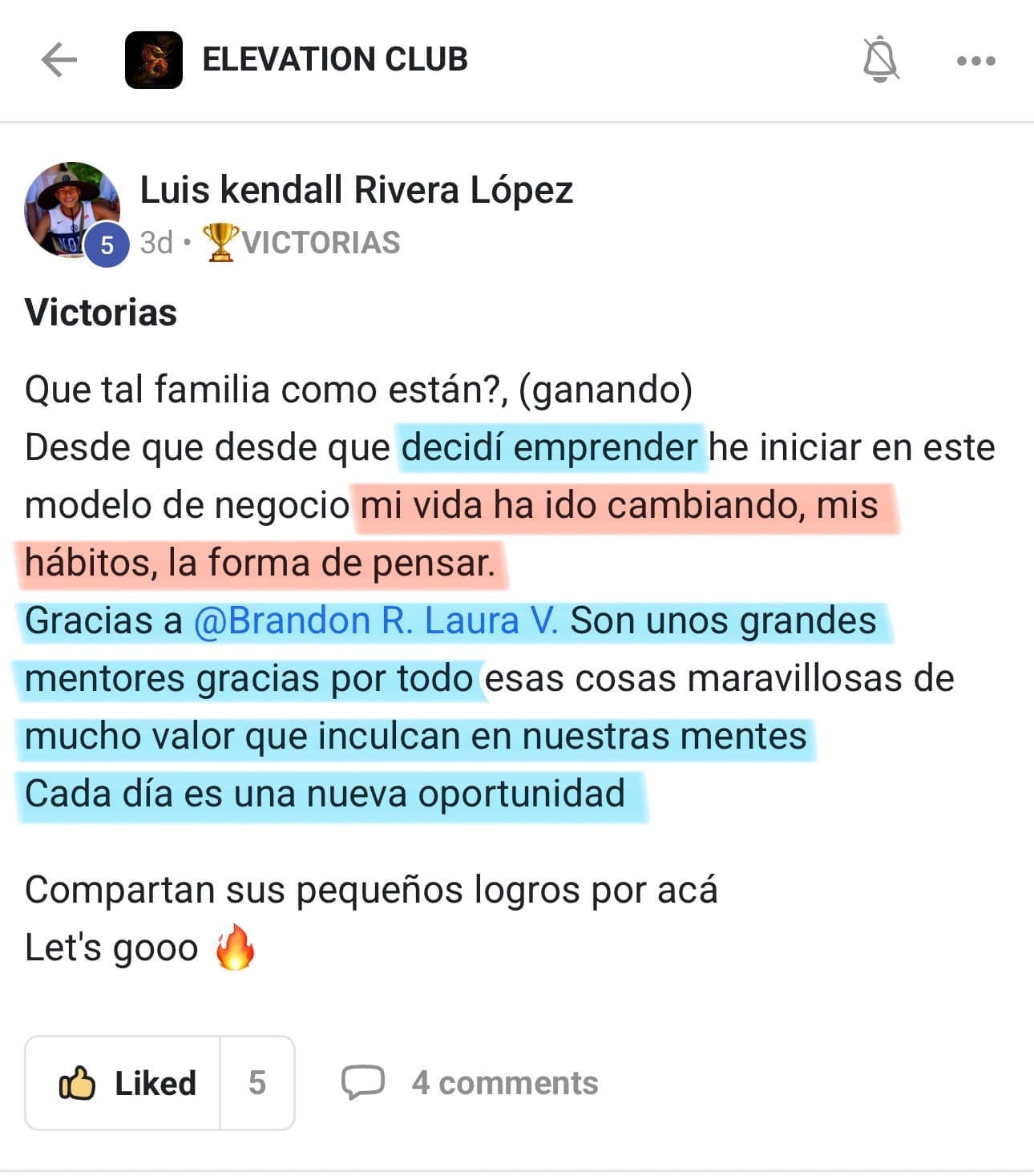Open the @Brandon R. mention
The image size is (1034, 1176).
pyautogui.click(x=303, y=621)
